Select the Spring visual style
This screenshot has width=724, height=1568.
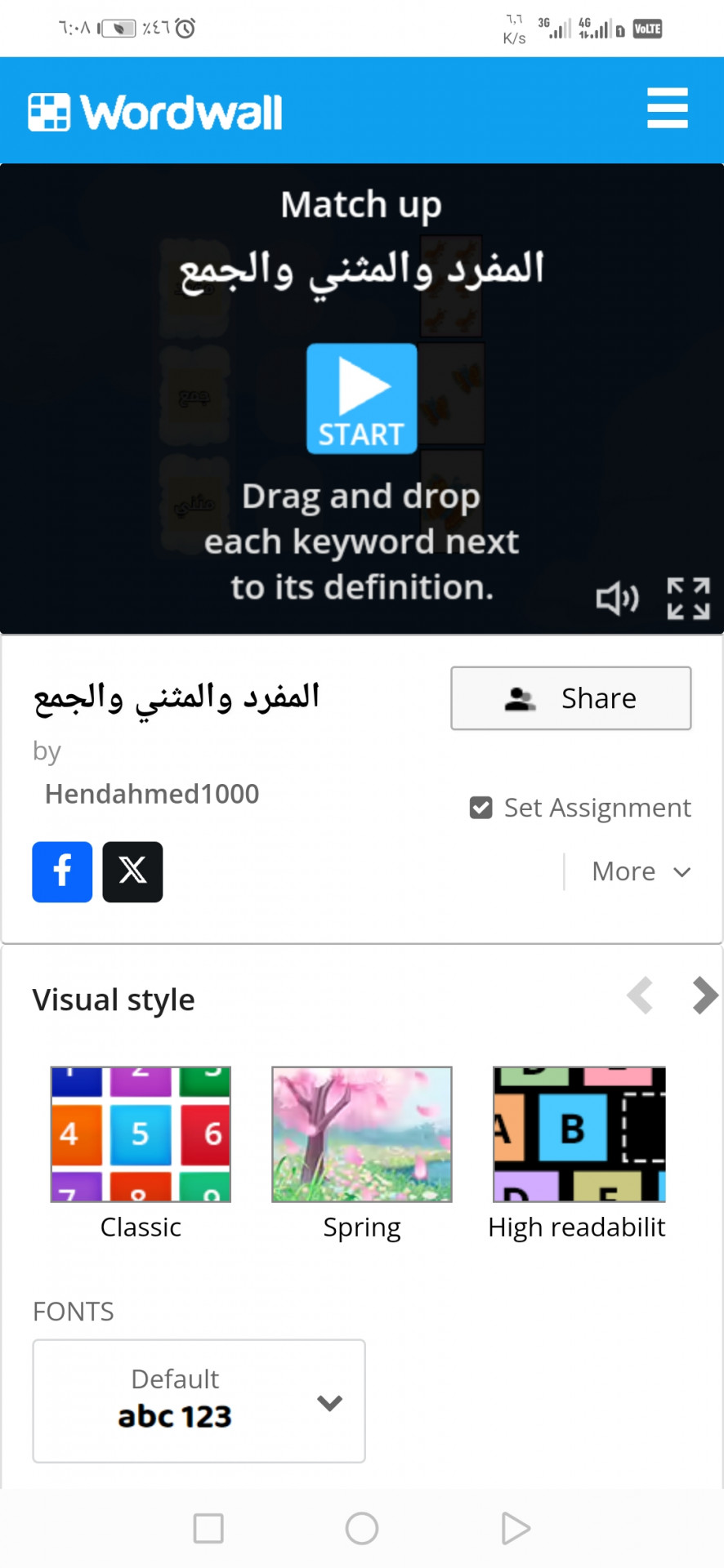click(x=361, y=1134)
